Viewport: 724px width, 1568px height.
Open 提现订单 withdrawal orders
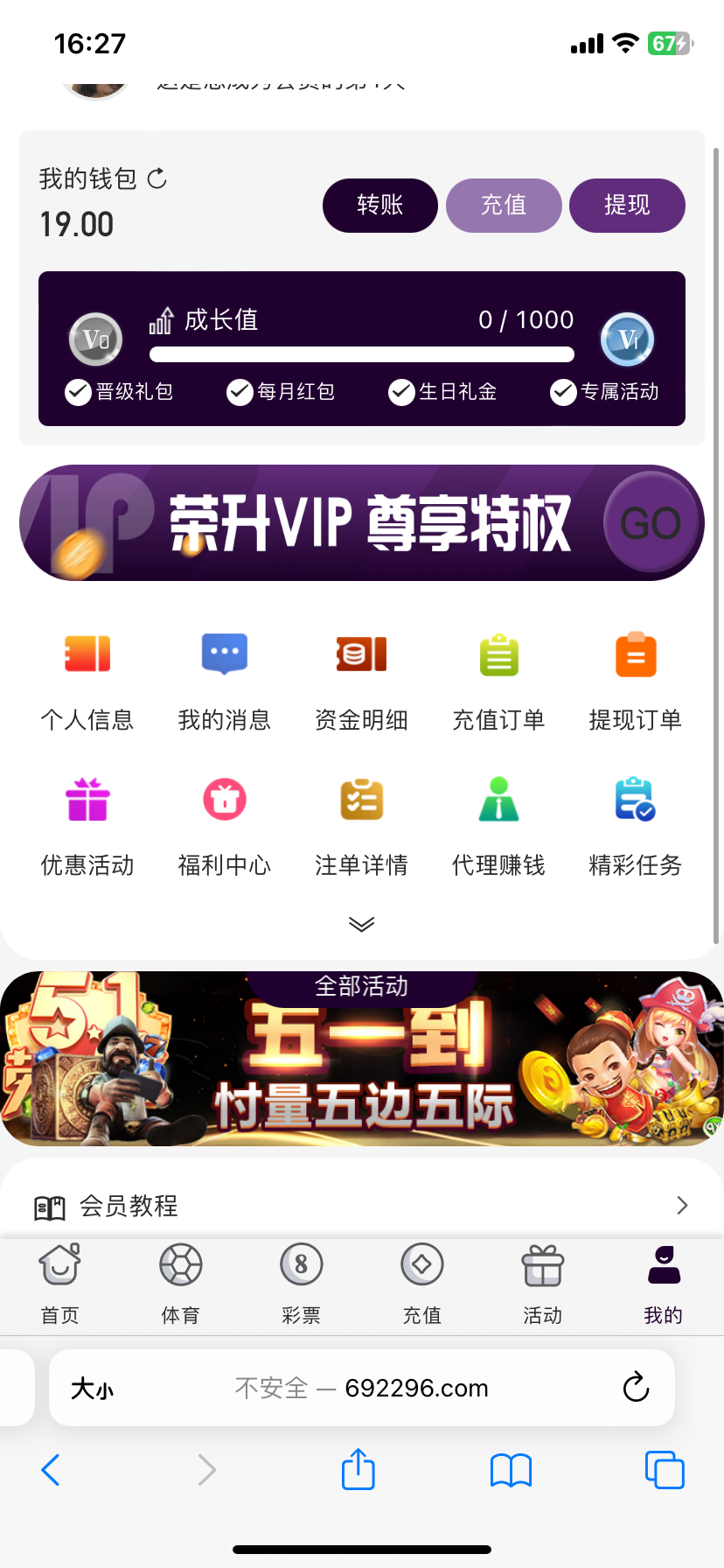[x=636, y=678]
